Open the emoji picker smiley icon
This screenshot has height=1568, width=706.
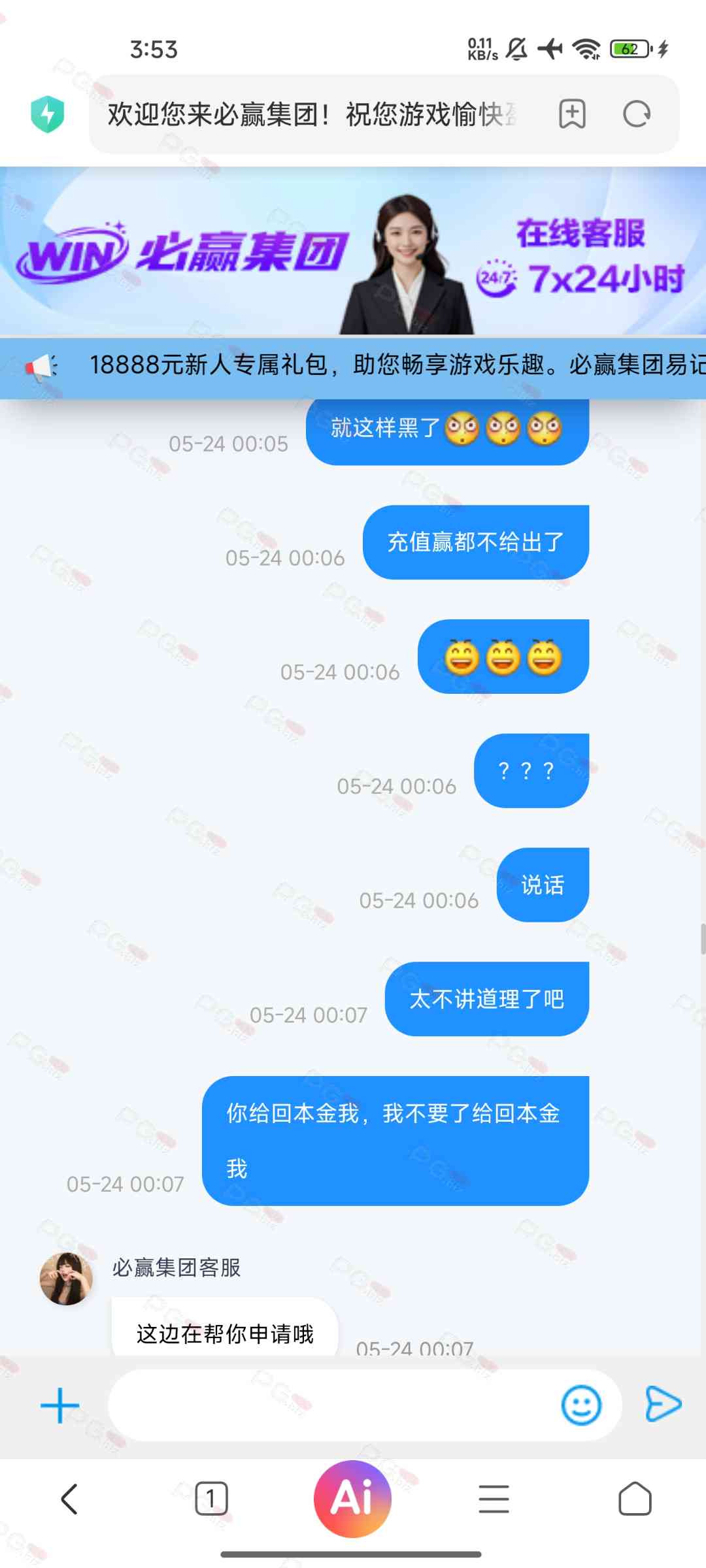581,1405
